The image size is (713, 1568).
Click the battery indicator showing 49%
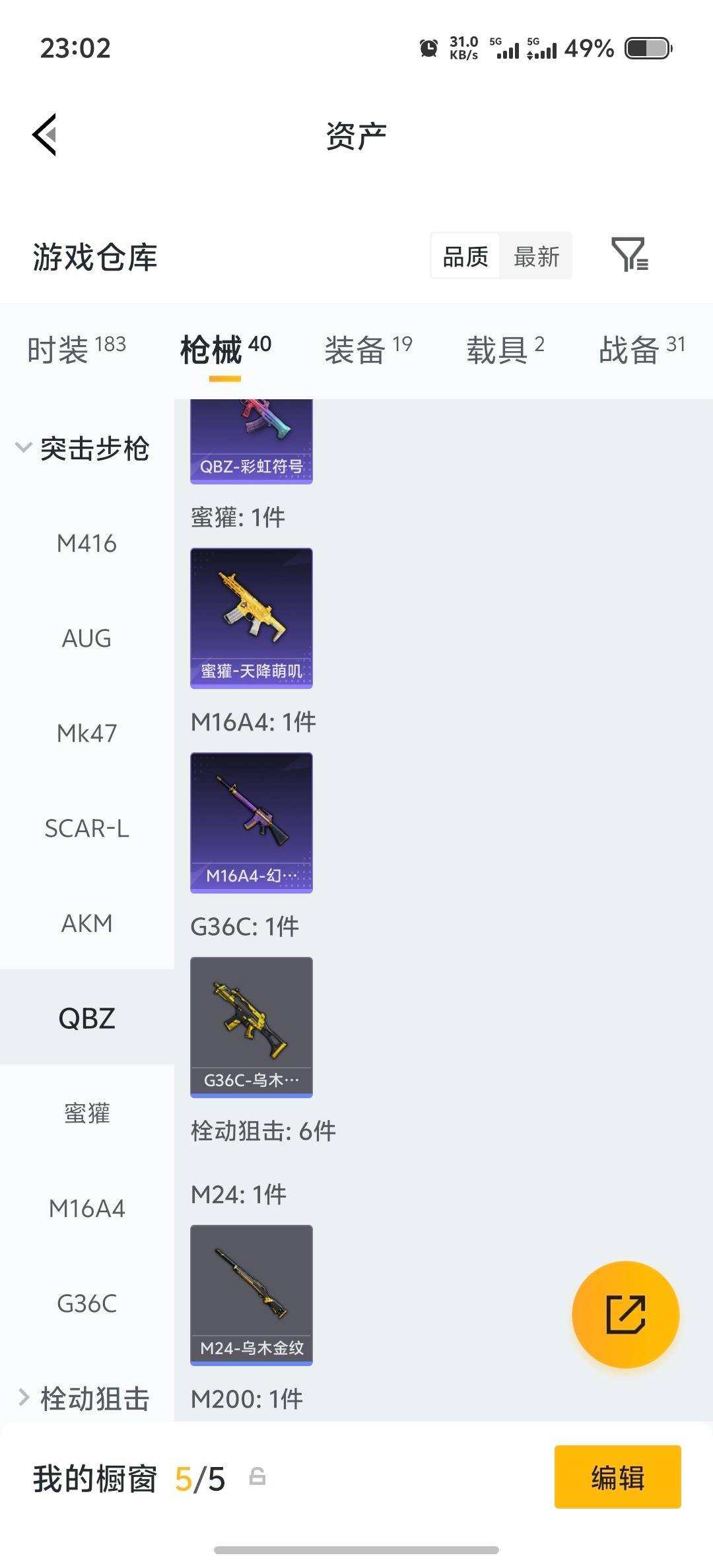(644, 48)
